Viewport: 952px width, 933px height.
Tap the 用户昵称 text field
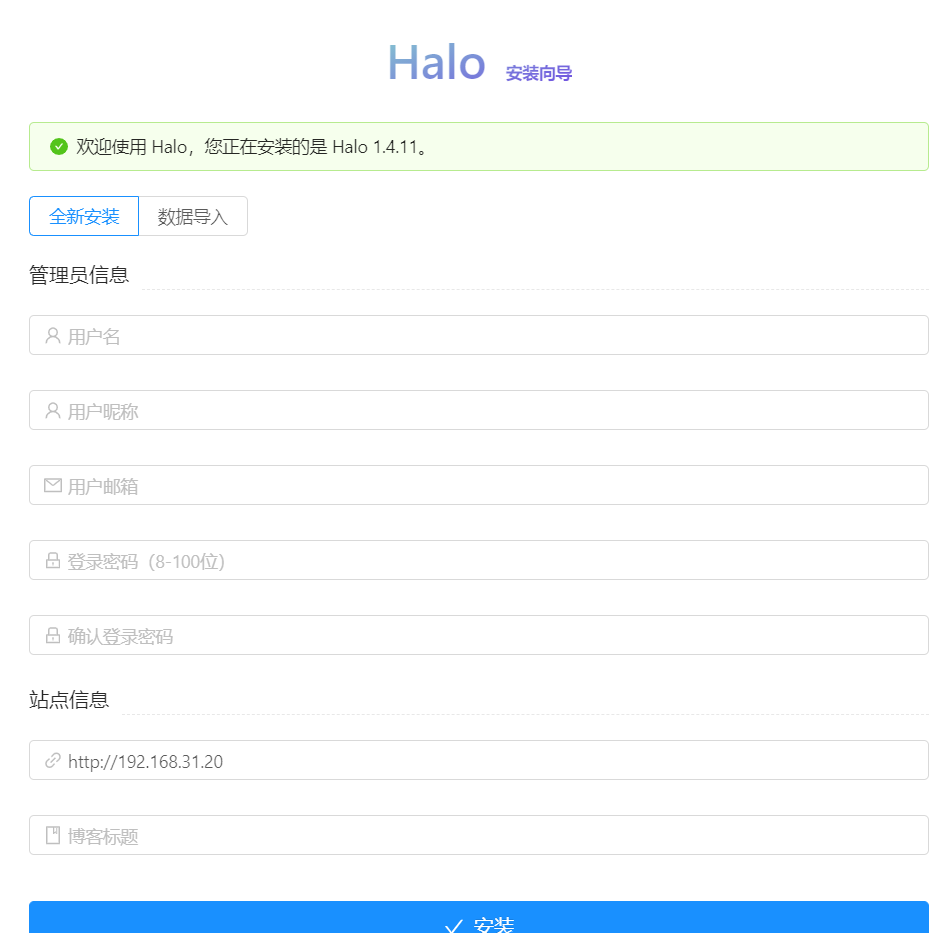point(478,411)
